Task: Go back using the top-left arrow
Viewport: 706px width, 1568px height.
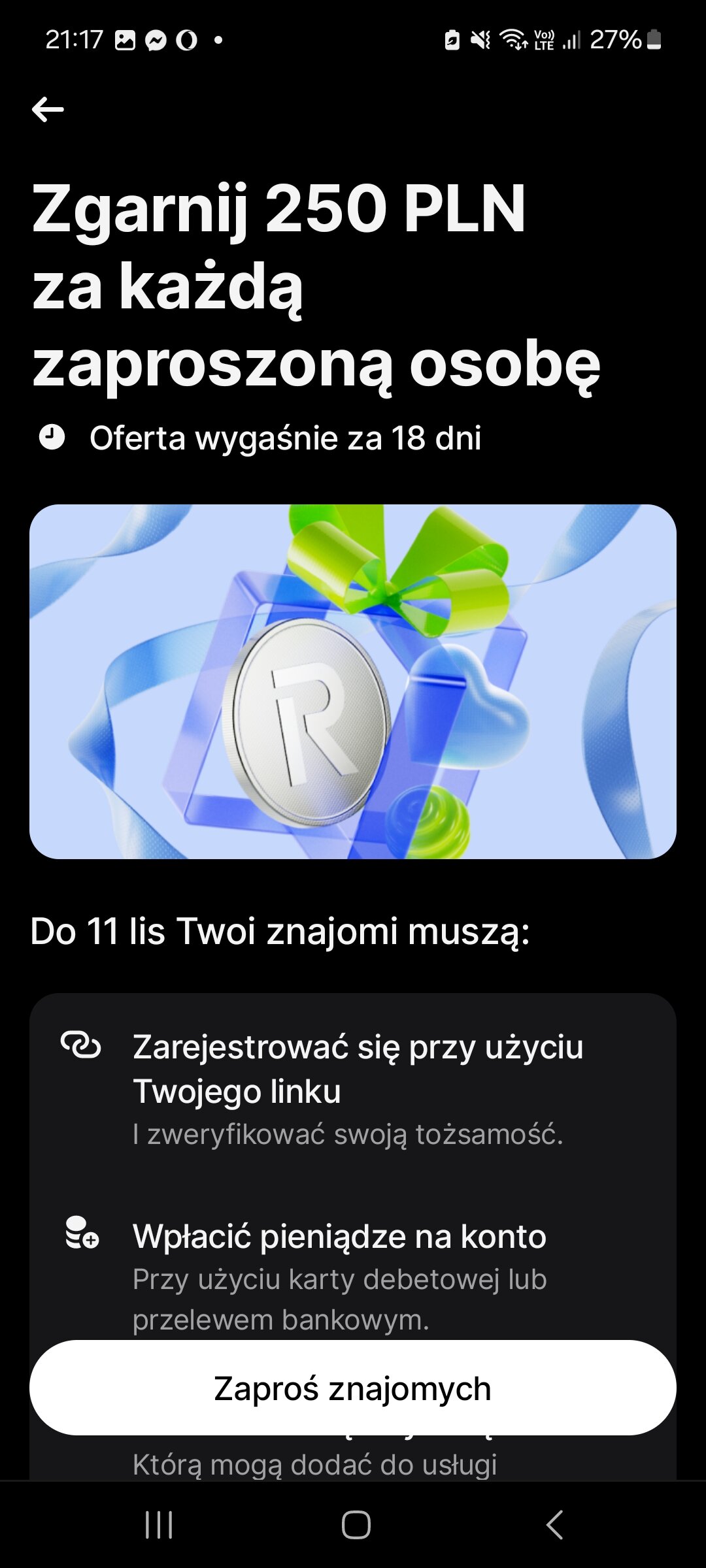Action: pyautogui.click(x=48, y=109)
